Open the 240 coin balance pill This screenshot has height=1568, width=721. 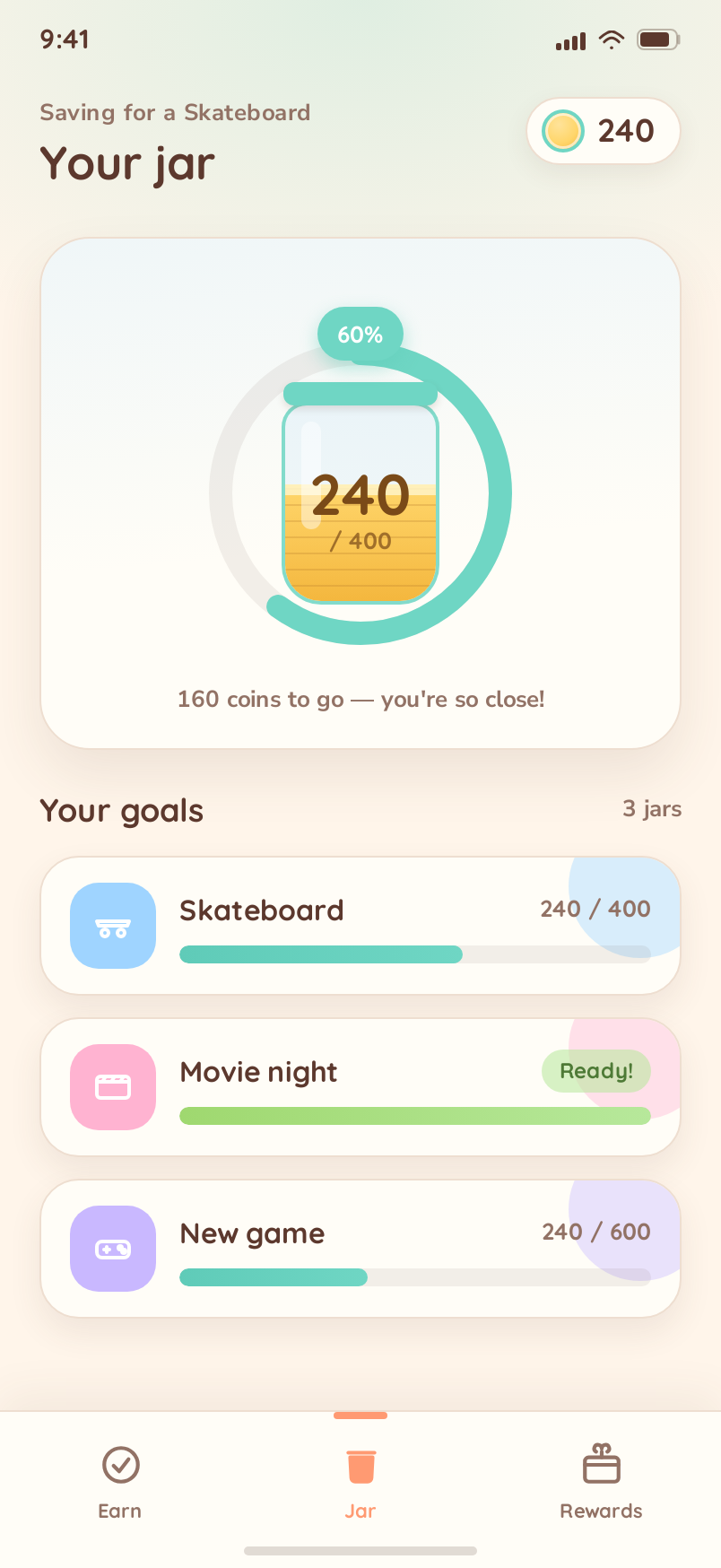[x=603, y=131]
